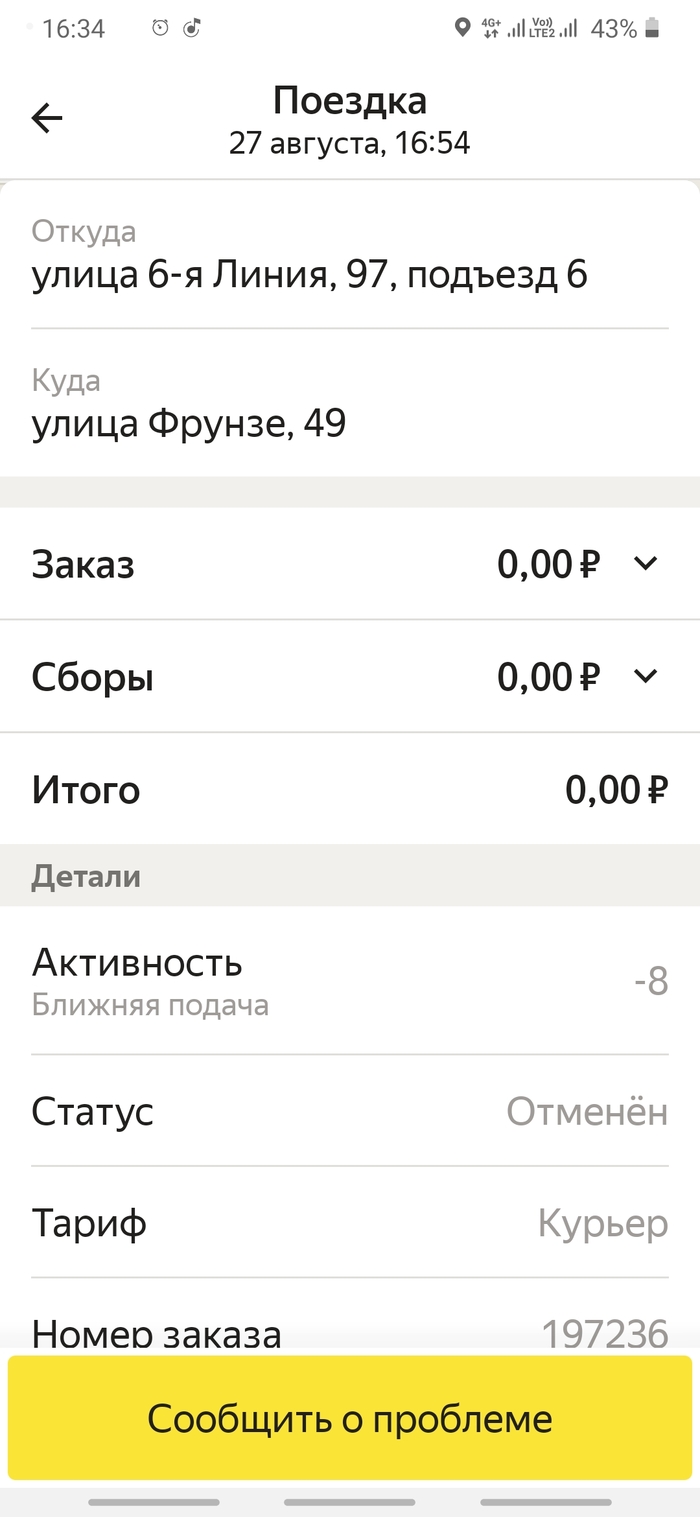Tap the Сообщить о проблеме button
Viewport: 700px width, 1517px height.
[350, 1418]
